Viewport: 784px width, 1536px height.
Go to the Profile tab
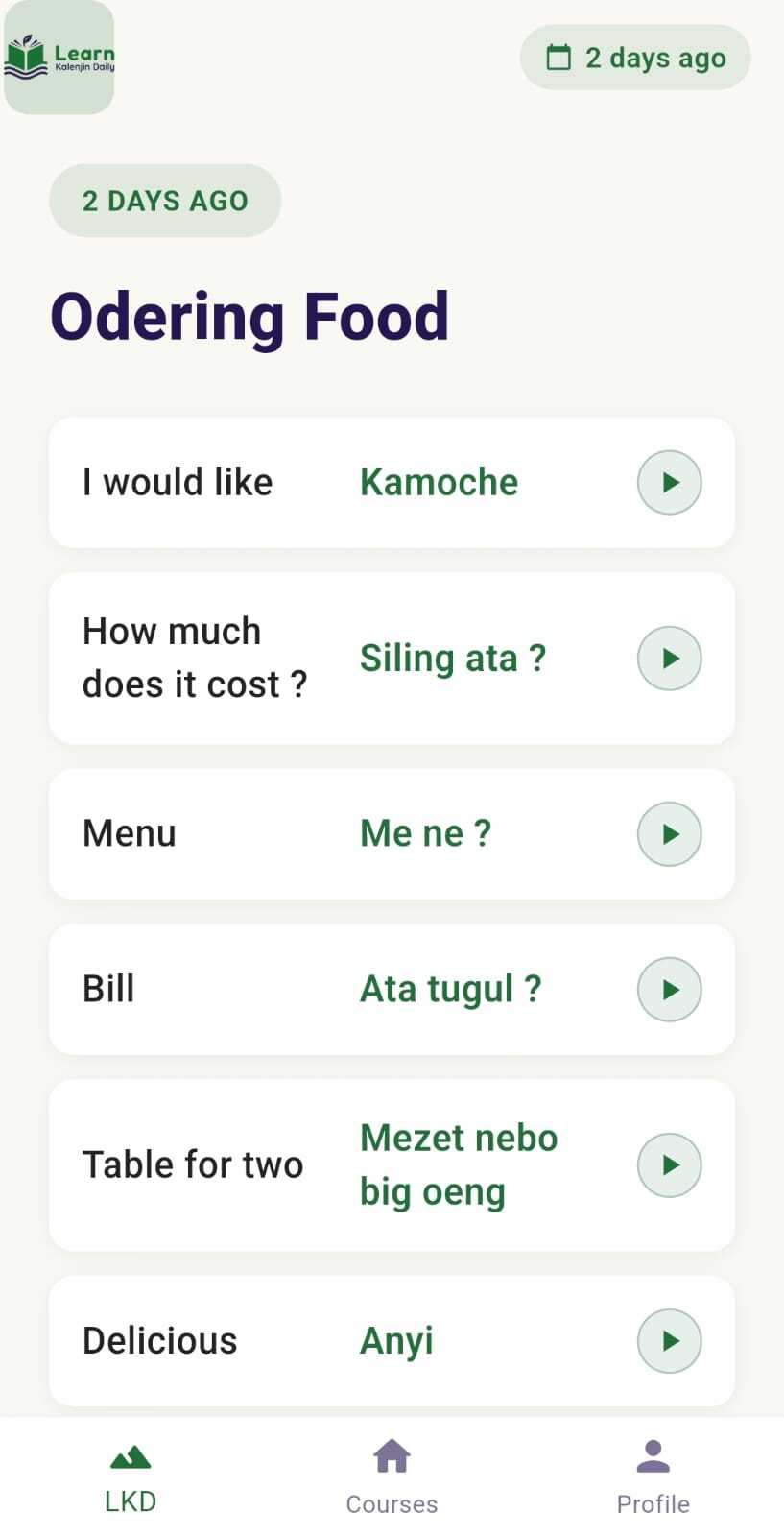tap(653, 1476)
